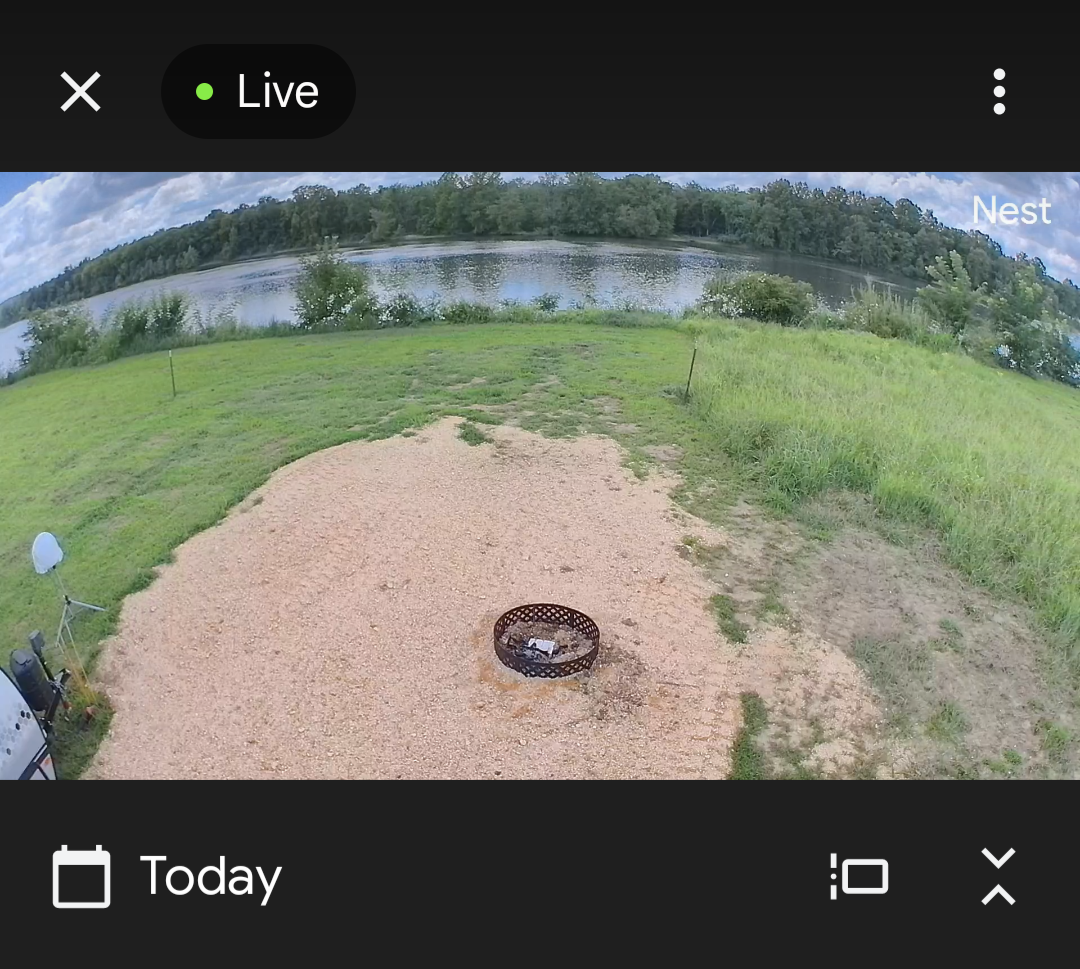Screen dimensions: 1080x969
Task: Close the live camera view
Action: click(80, 92)
